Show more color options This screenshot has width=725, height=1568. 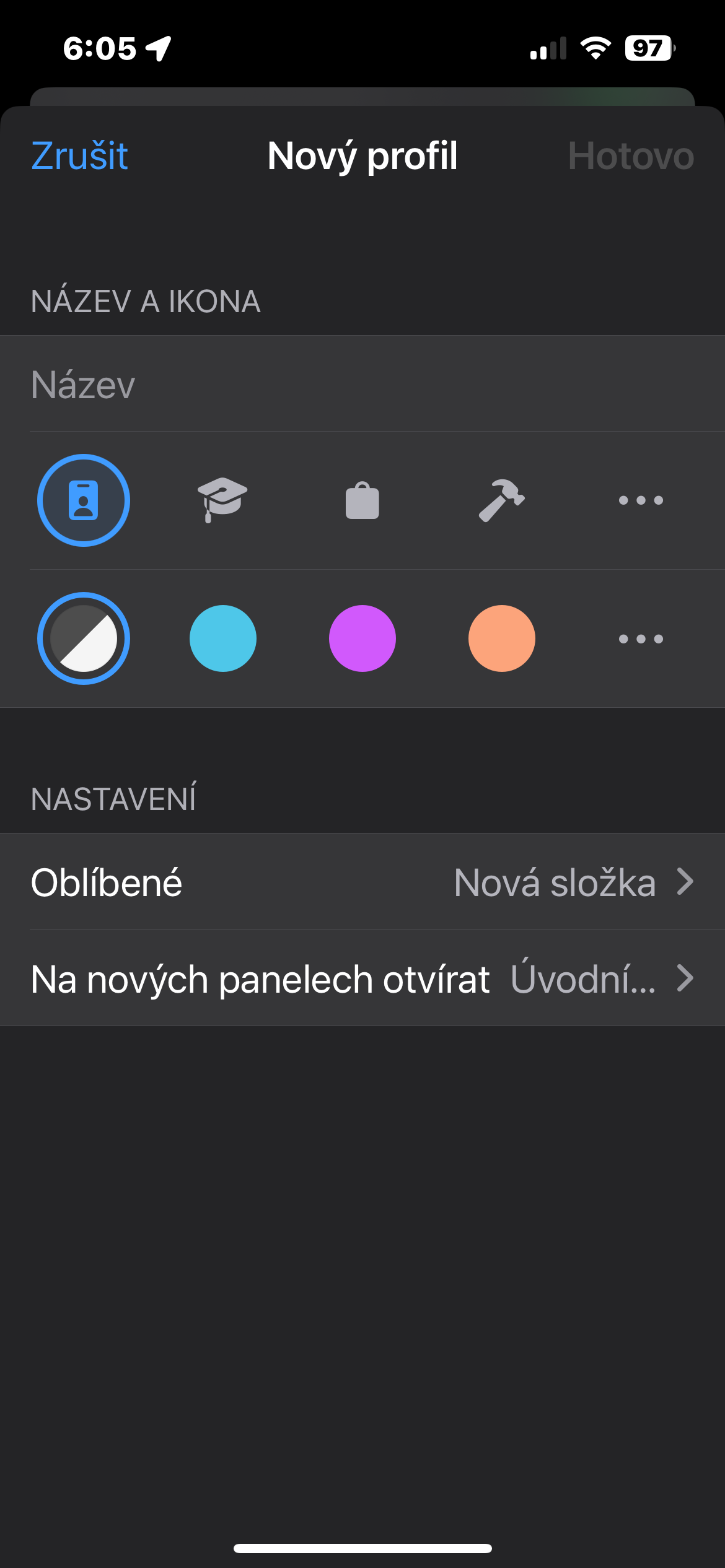pos(641,638)
